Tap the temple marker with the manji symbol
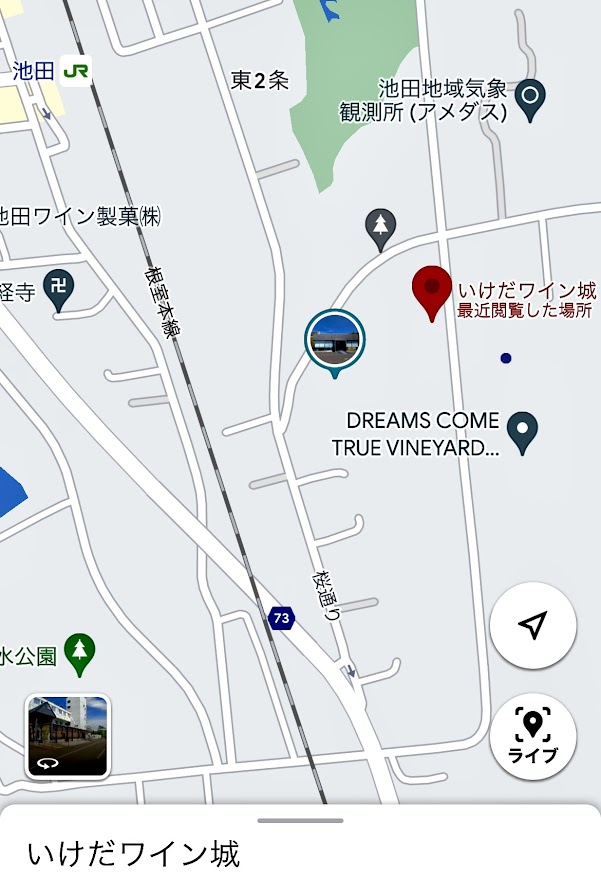This screenshot has width=601, height=894. [x=59, y=290]
